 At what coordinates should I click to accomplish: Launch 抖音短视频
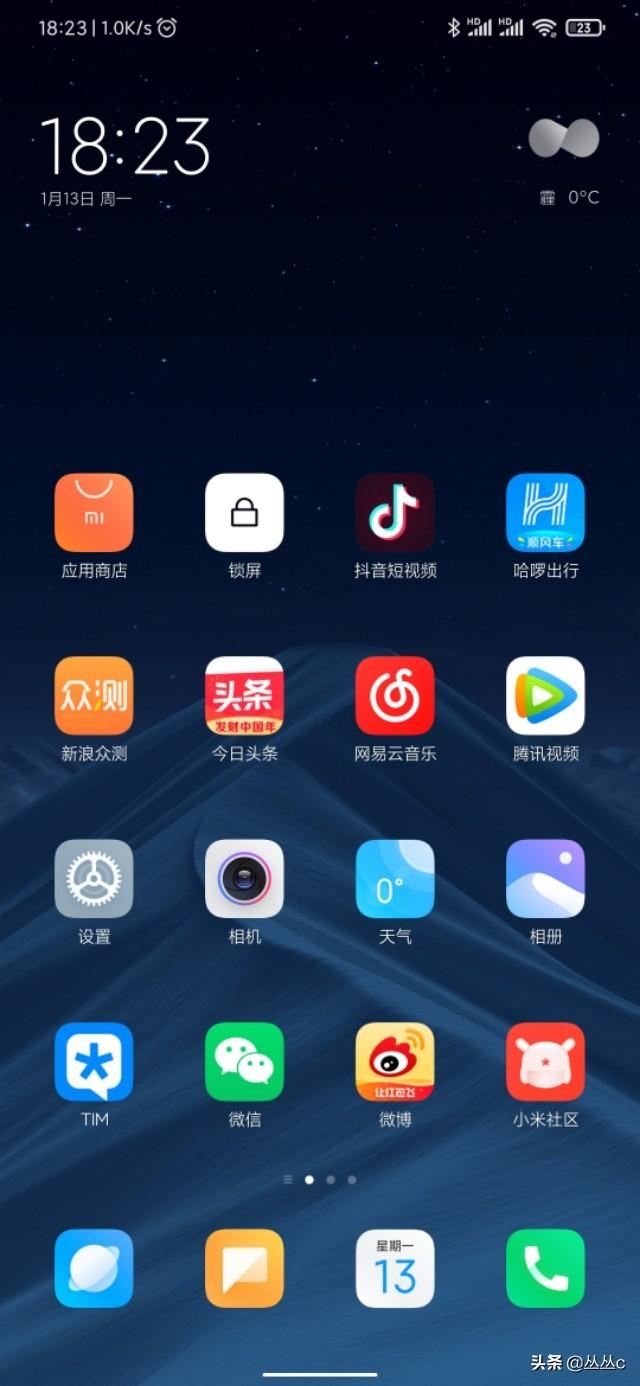coord(395,513)
